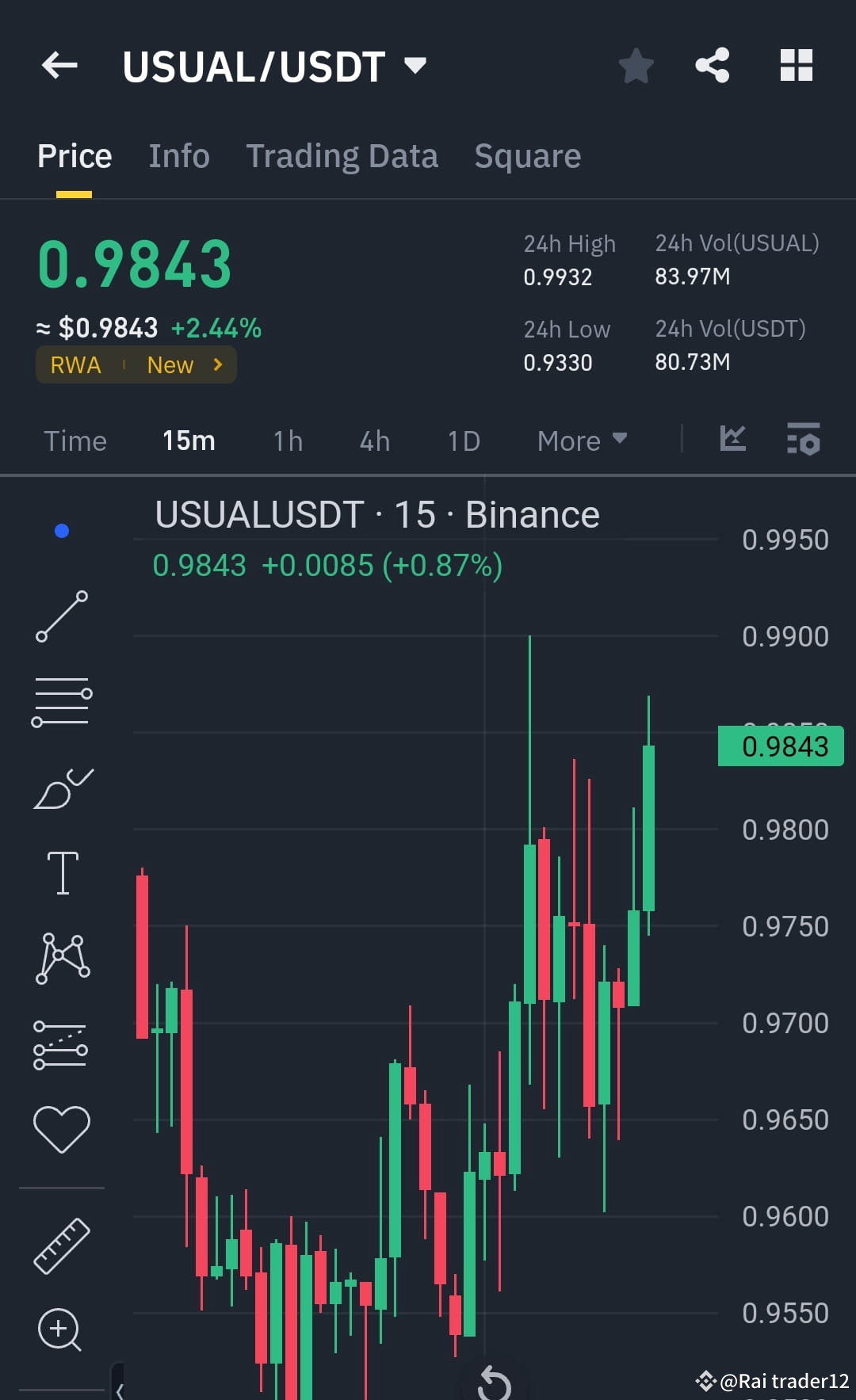856x1400 pixels.
Task: Select the text annotation tool
Action: pos(62,872)
